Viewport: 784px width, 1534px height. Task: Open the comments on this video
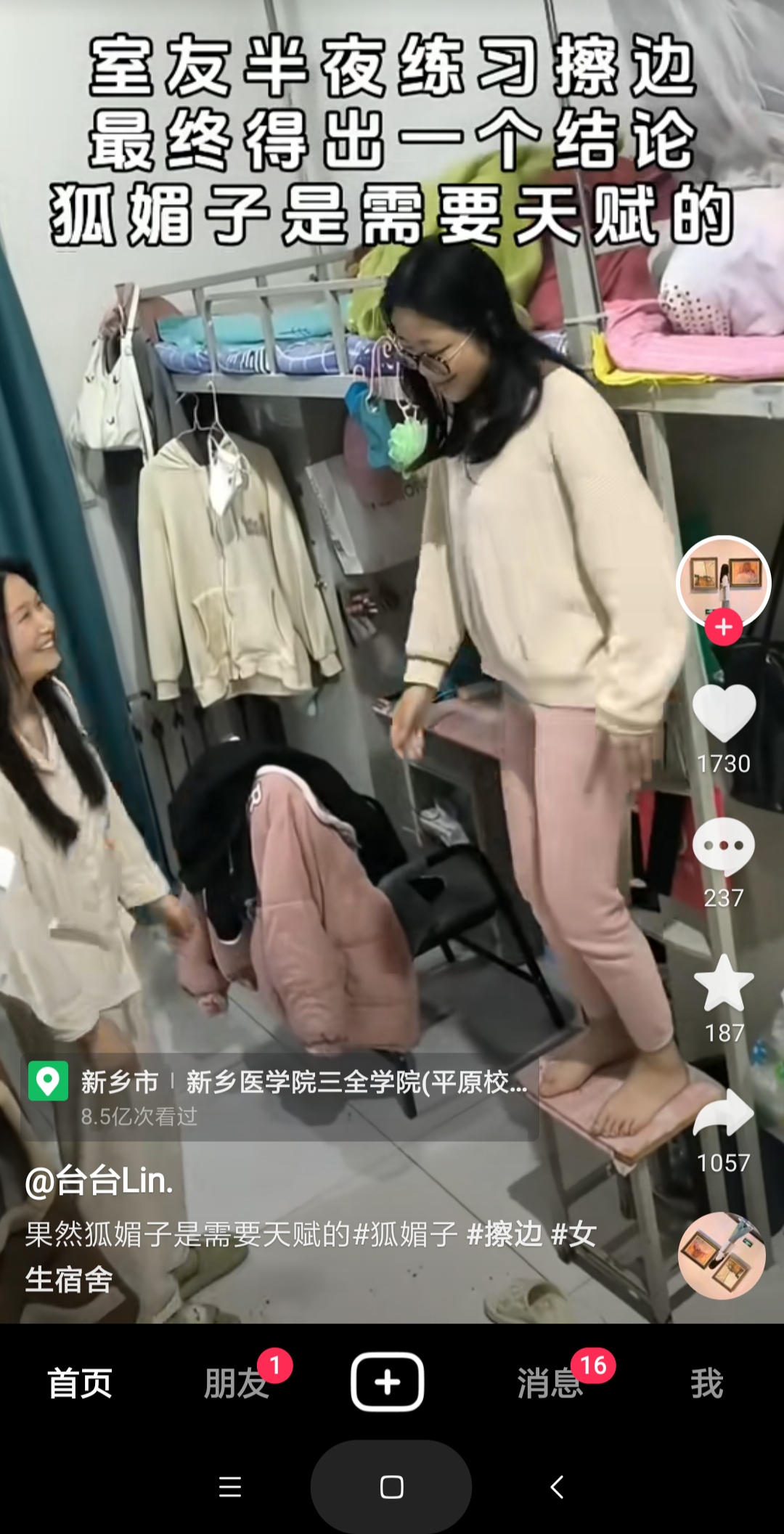[x=724, y=847]
